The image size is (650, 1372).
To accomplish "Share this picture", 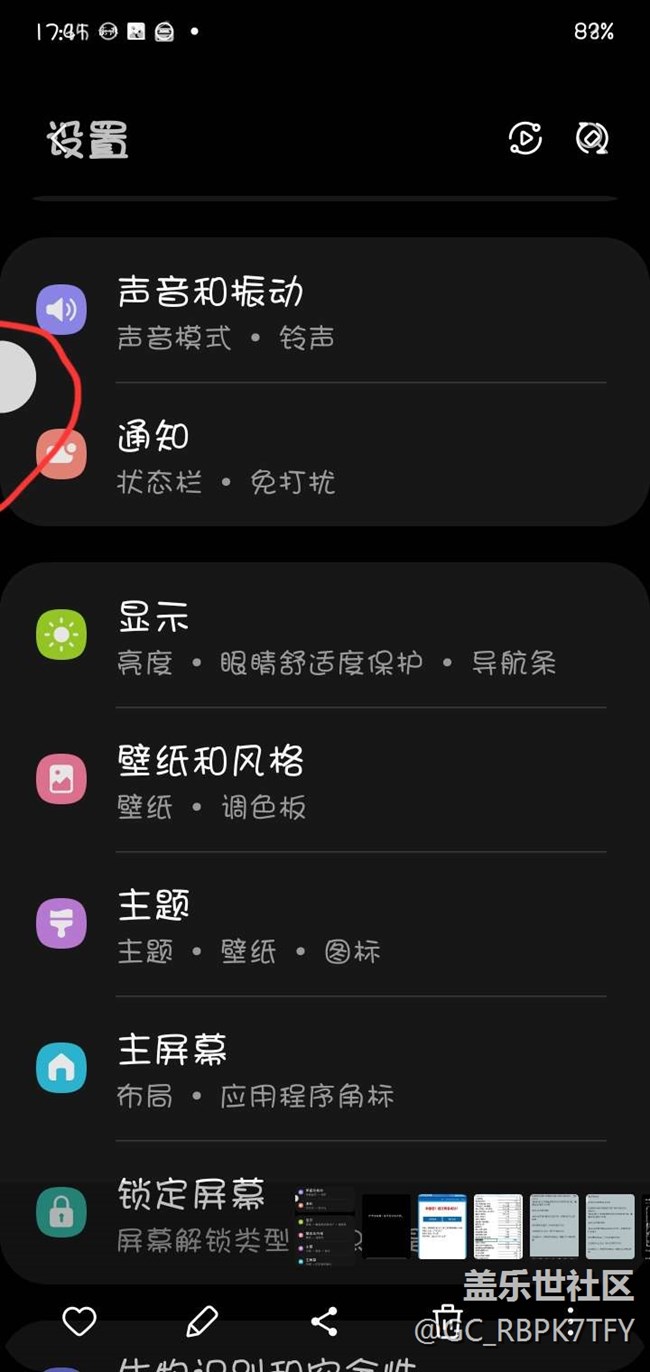I will tap(324, 1321).
